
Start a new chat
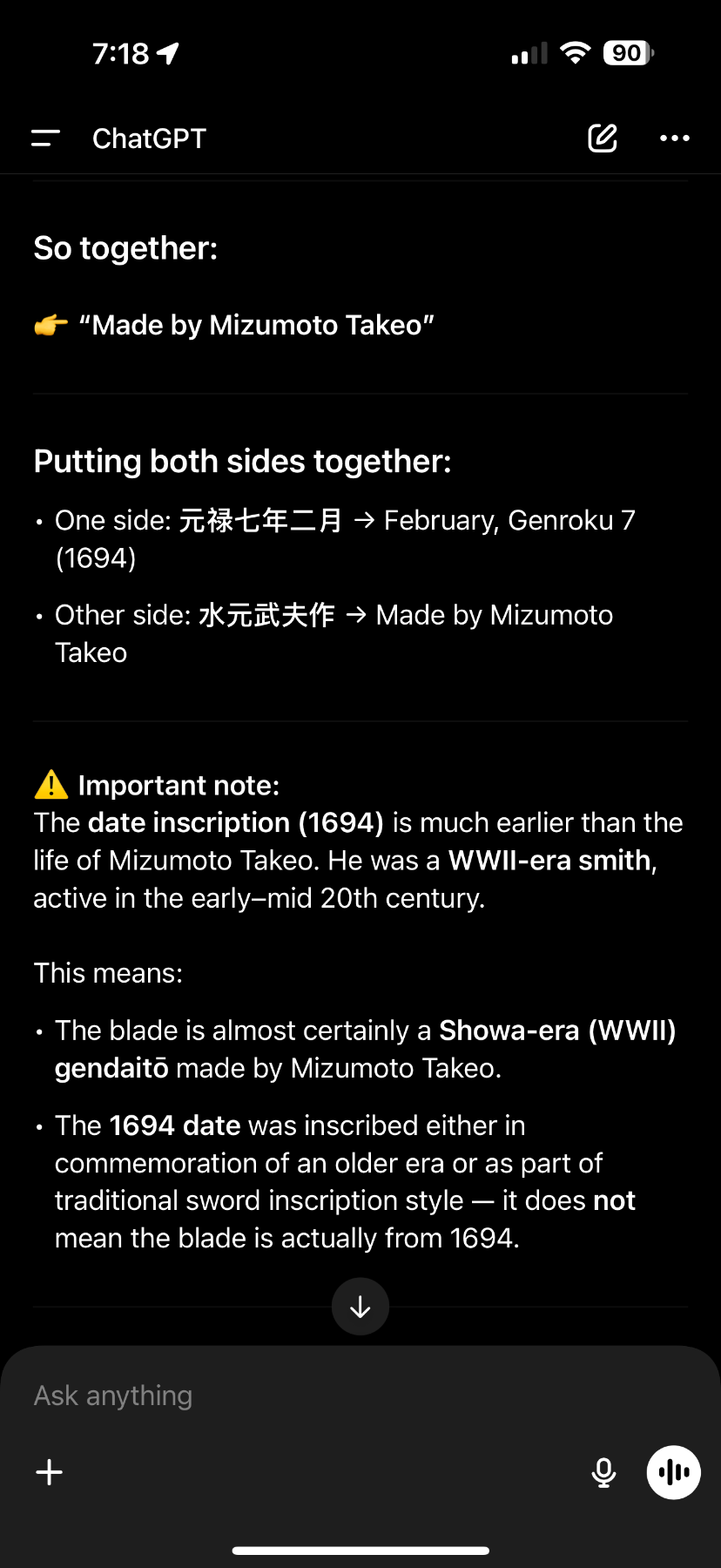(602, 139)
